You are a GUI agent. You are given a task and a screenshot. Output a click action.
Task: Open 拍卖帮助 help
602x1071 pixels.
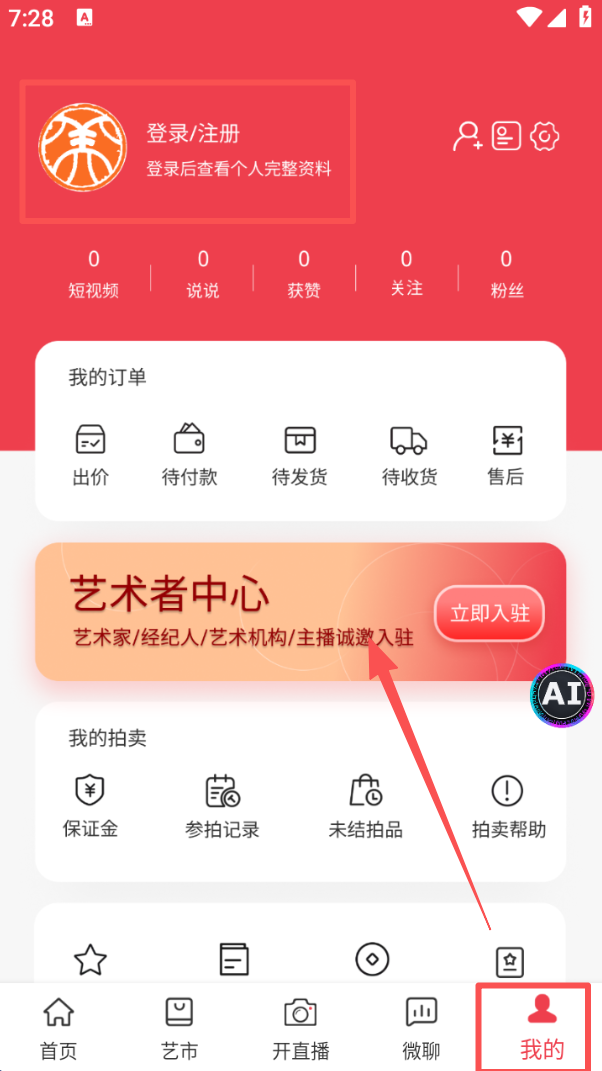point(508,806)
